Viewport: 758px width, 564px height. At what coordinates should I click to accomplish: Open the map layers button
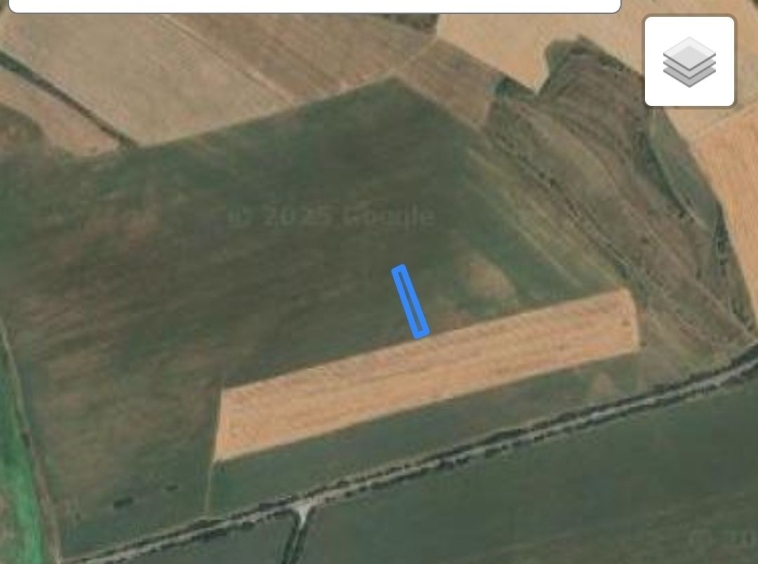point(689,61)
